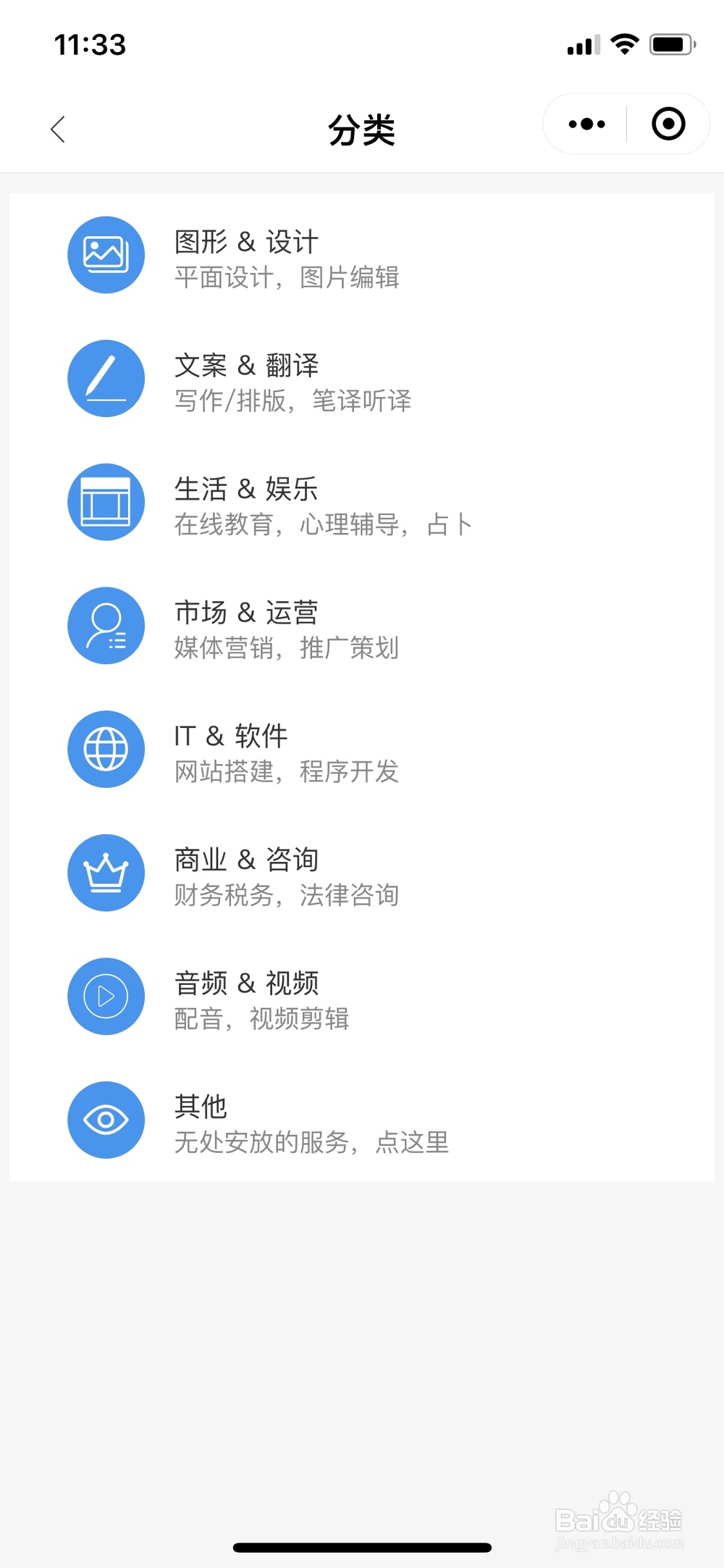This screenshot has width=724, height=1568.
Task: Open the 图形 & 设计 category
Action: pos(246,256)
